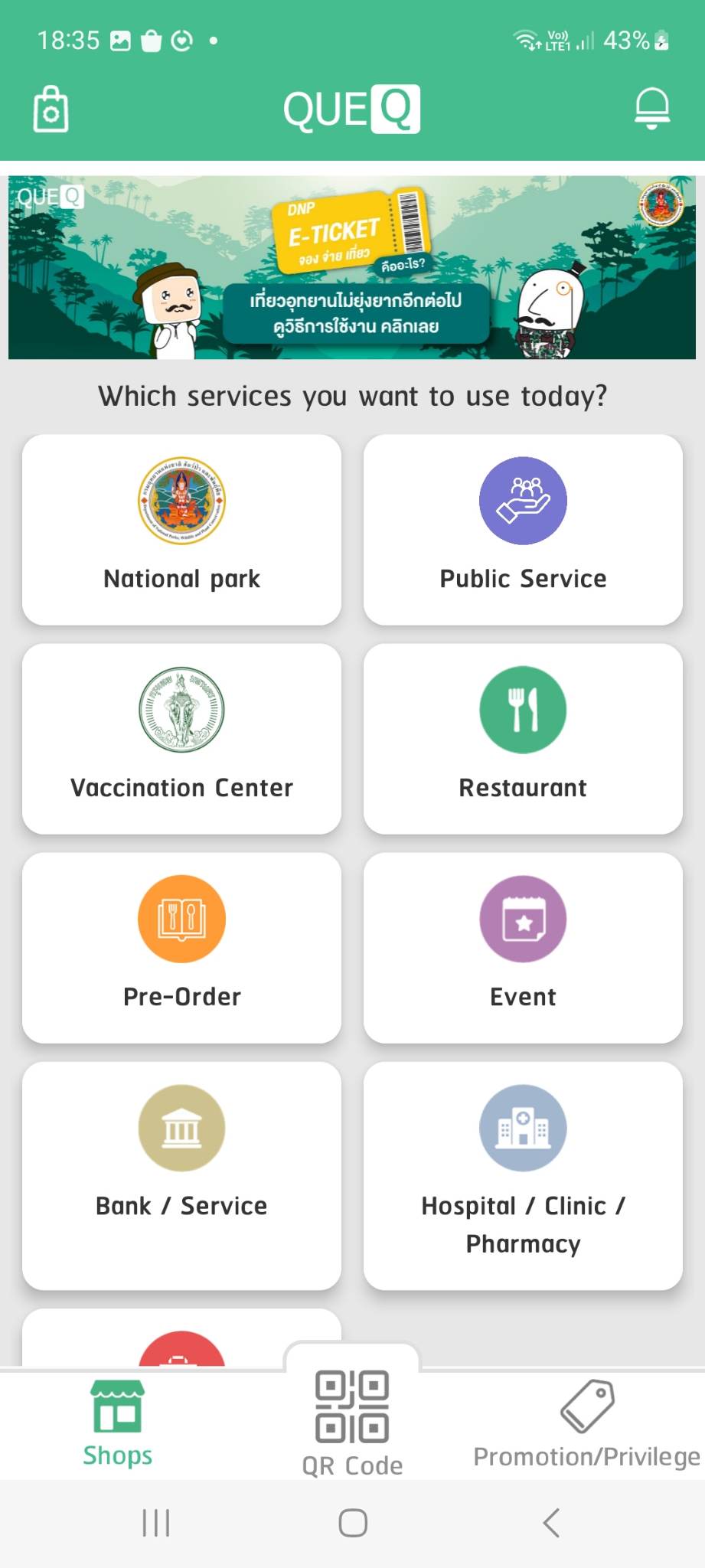
Task: Select the Event category
Action: pos(523,948)
